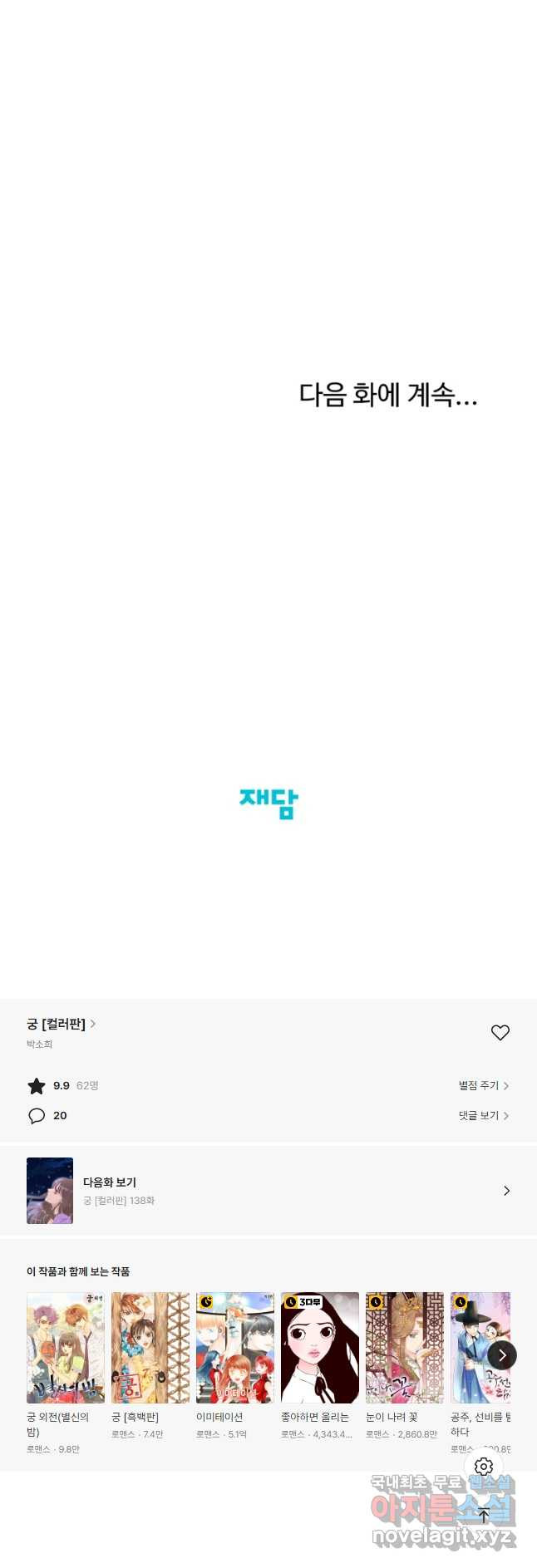Open 이미테이션 webtoon
The image size is (537, 1568).
235,1347
